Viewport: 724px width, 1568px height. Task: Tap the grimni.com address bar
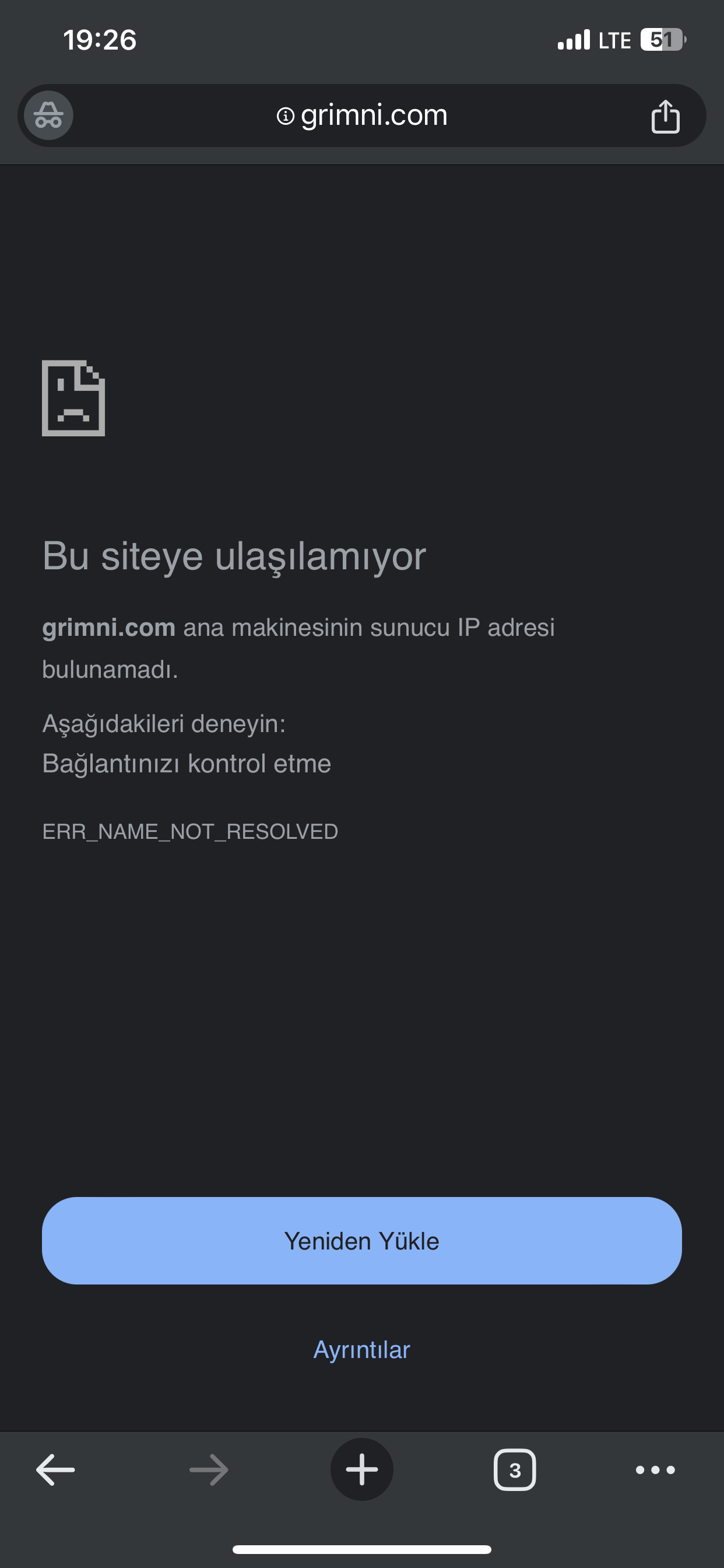click(374, 116)
